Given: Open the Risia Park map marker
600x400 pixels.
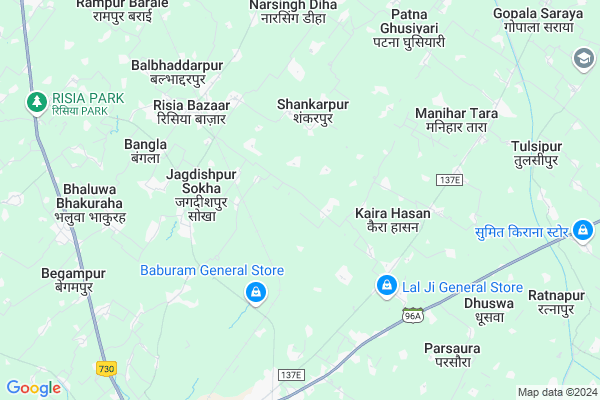Looking at the screenshot, I should coord(37,101).
